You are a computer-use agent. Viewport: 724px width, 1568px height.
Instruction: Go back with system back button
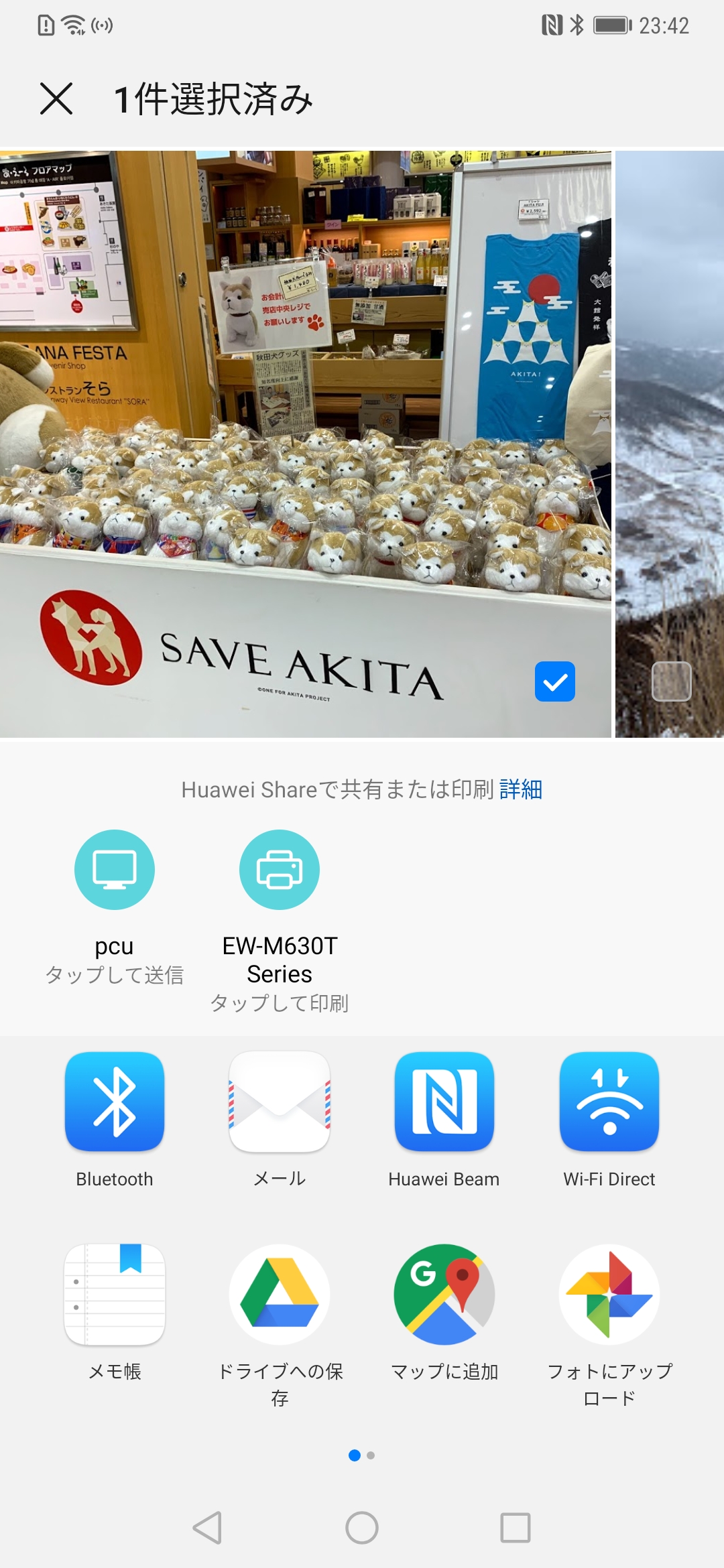207,1528
